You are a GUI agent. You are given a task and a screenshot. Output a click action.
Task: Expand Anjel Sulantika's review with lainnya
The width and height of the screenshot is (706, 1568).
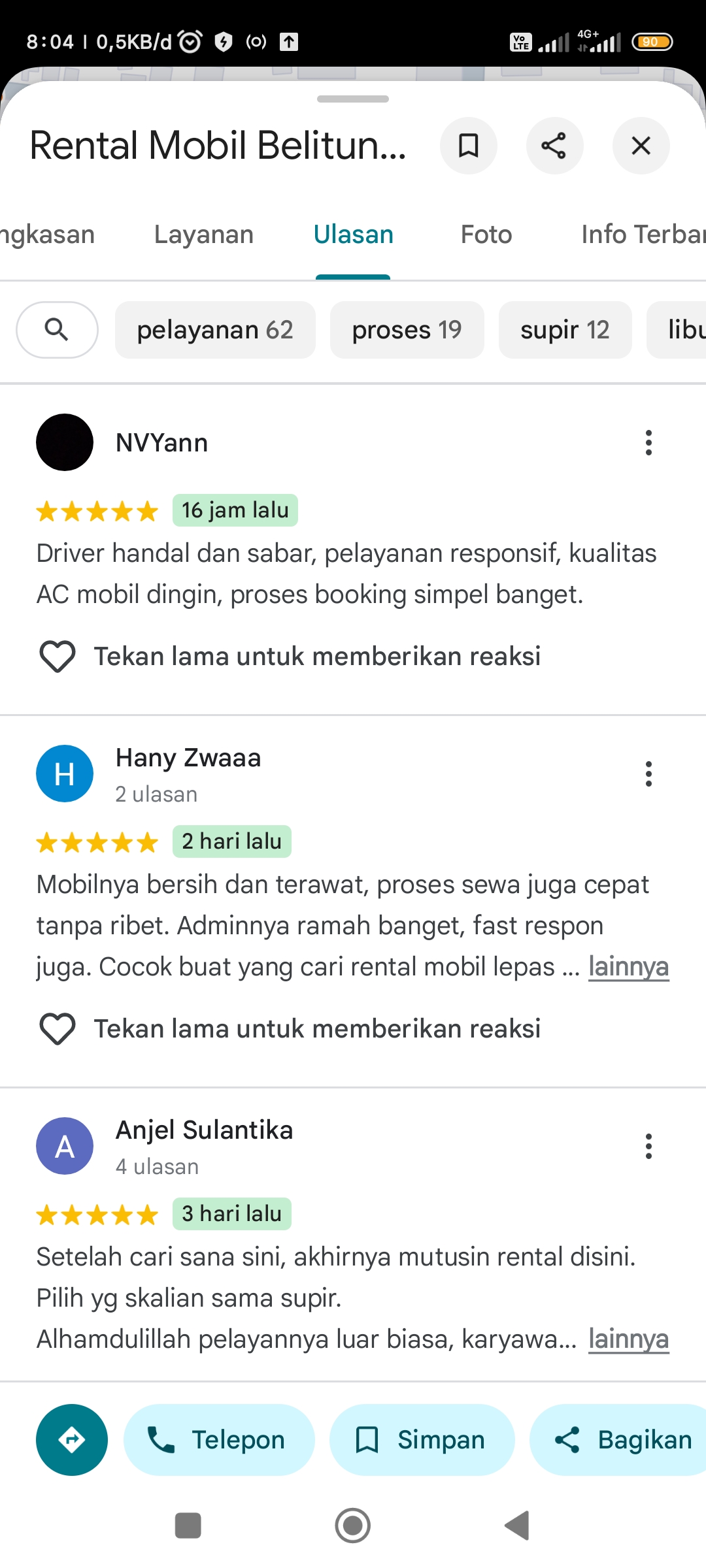coord(628,1339)
